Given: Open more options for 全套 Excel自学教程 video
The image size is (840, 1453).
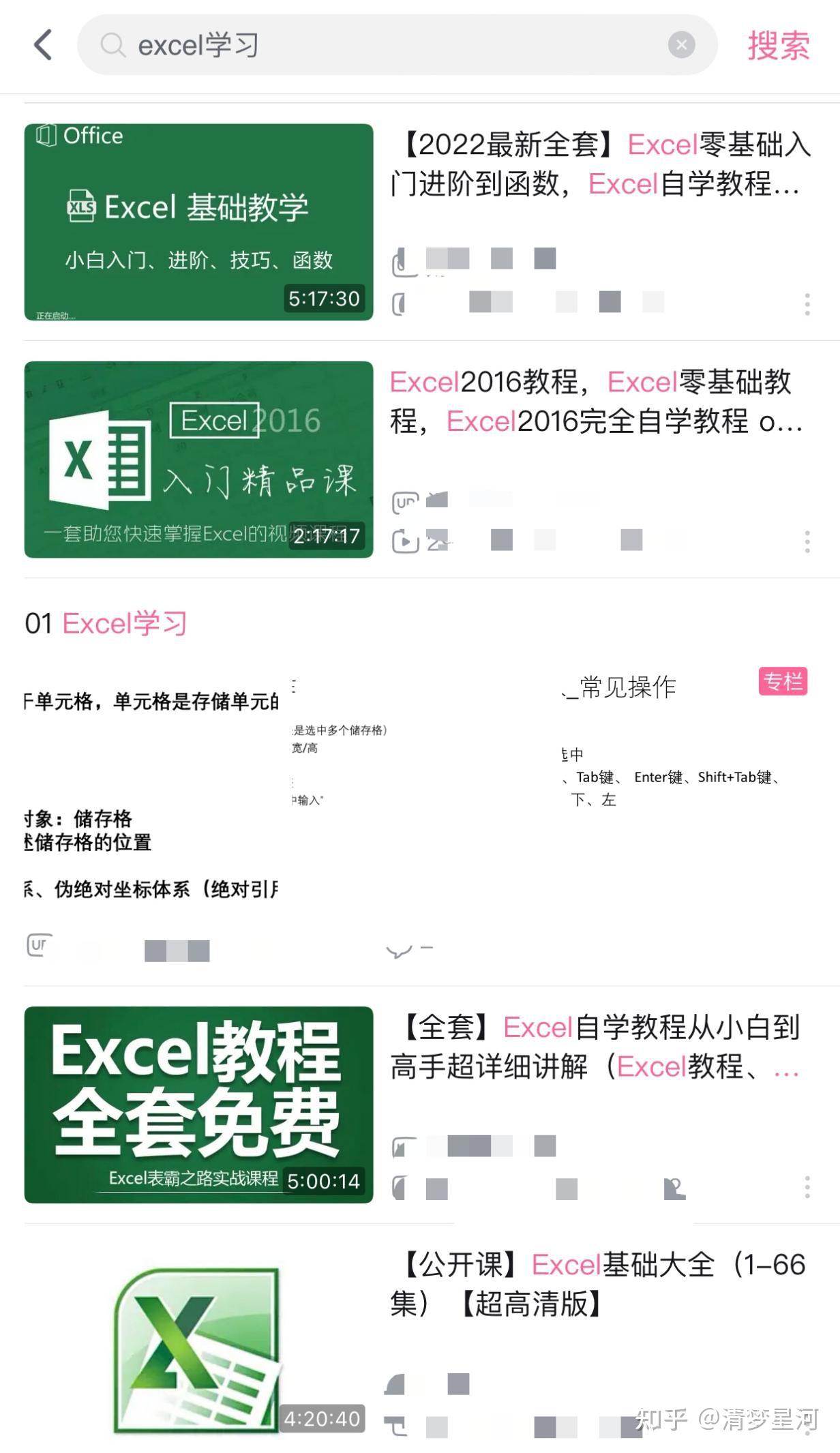Looking at the screenshot, I should (807, 1187).
